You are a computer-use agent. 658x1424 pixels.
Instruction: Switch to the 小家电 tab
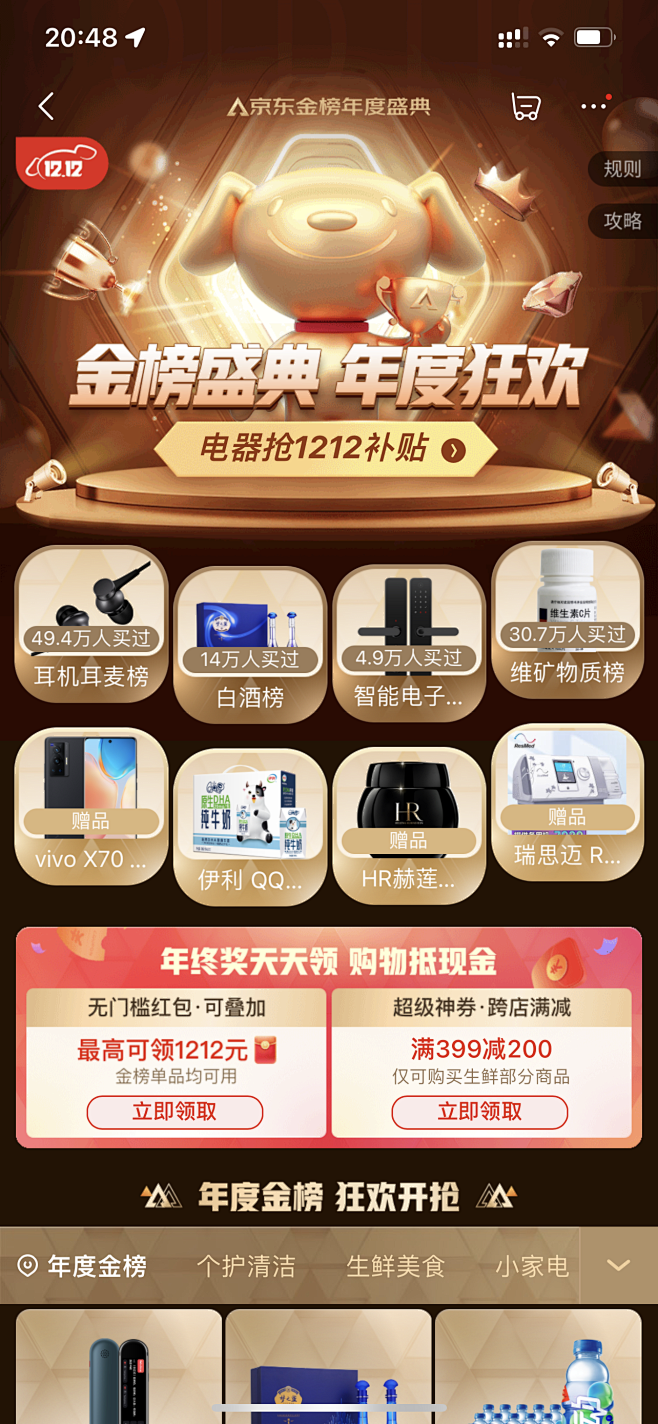533,1266
